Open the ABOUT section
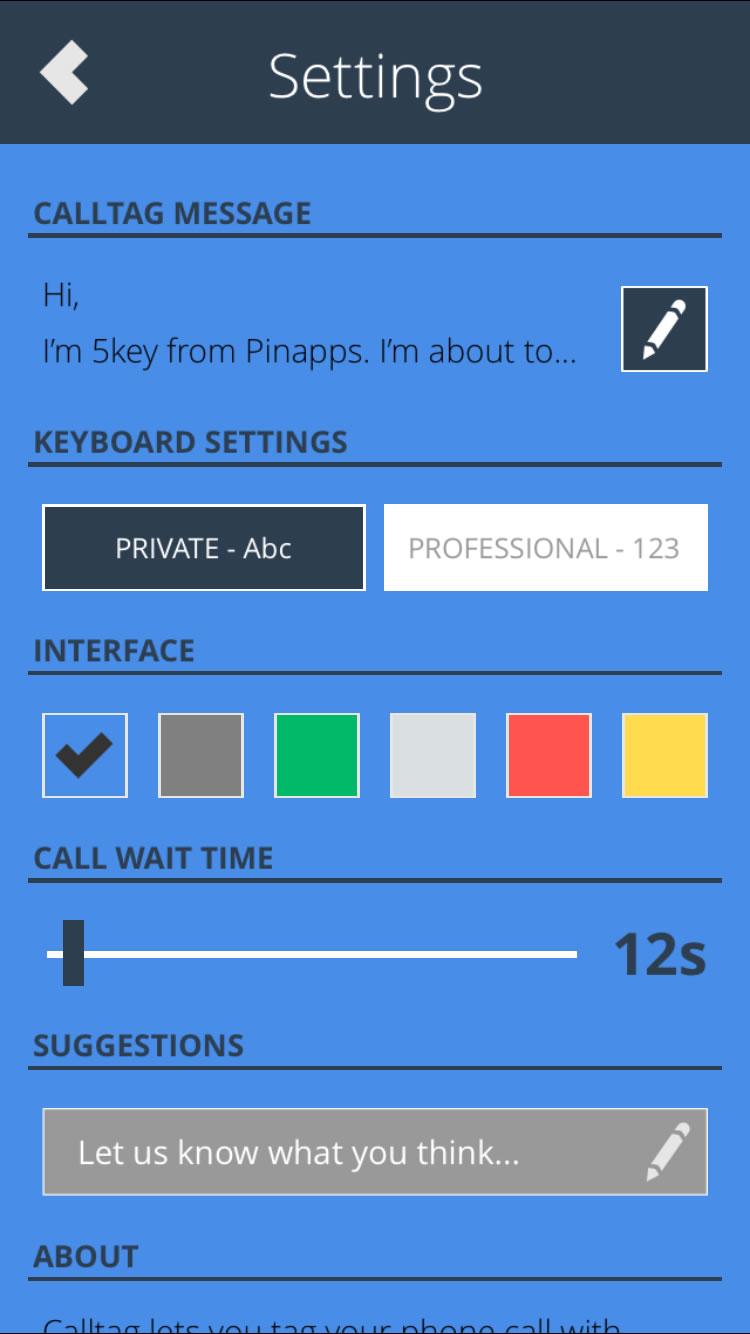The width and height of the screenshot is (750, 1334). point(85,1255)
